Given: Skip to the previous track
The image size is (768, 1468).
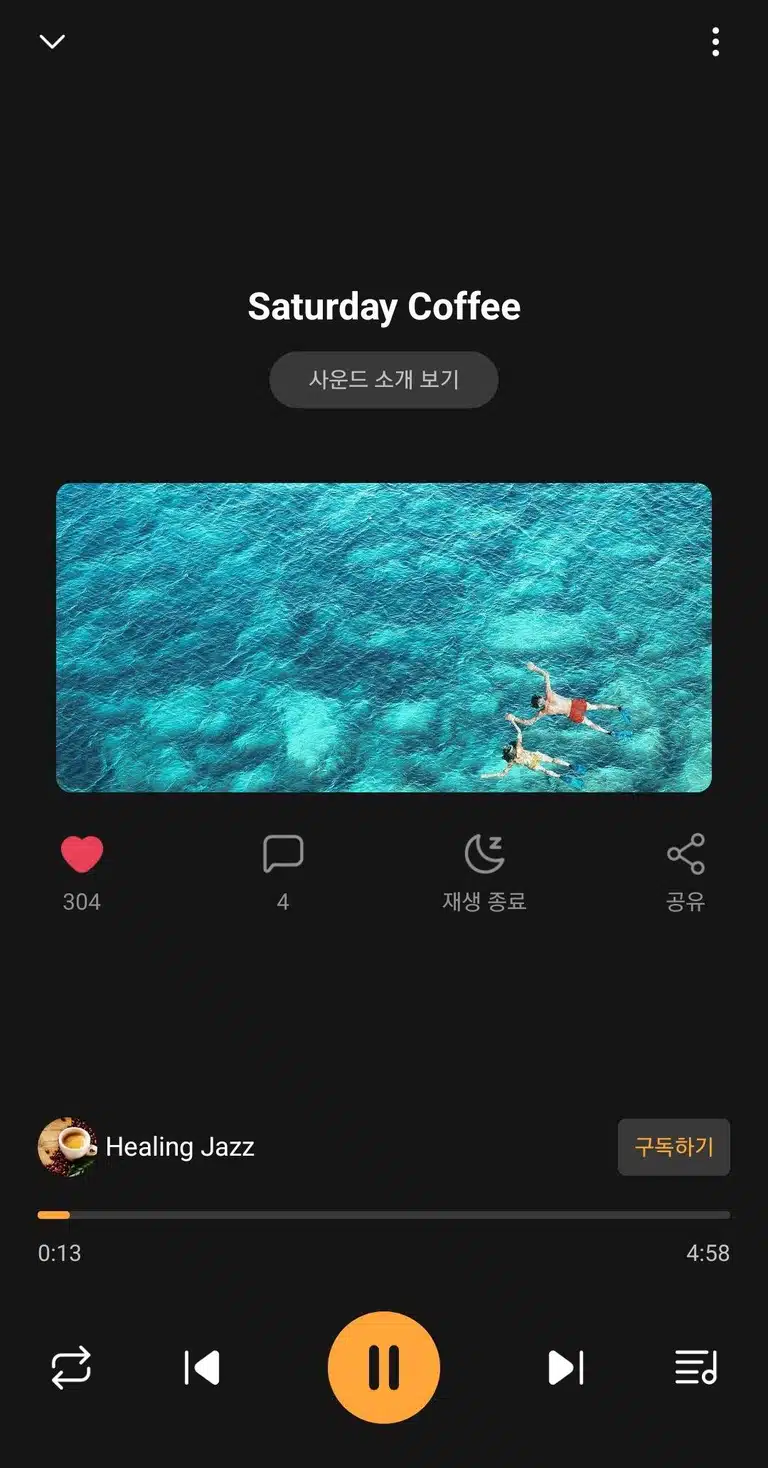Looking at the screenshot, I should [202, 1368].
